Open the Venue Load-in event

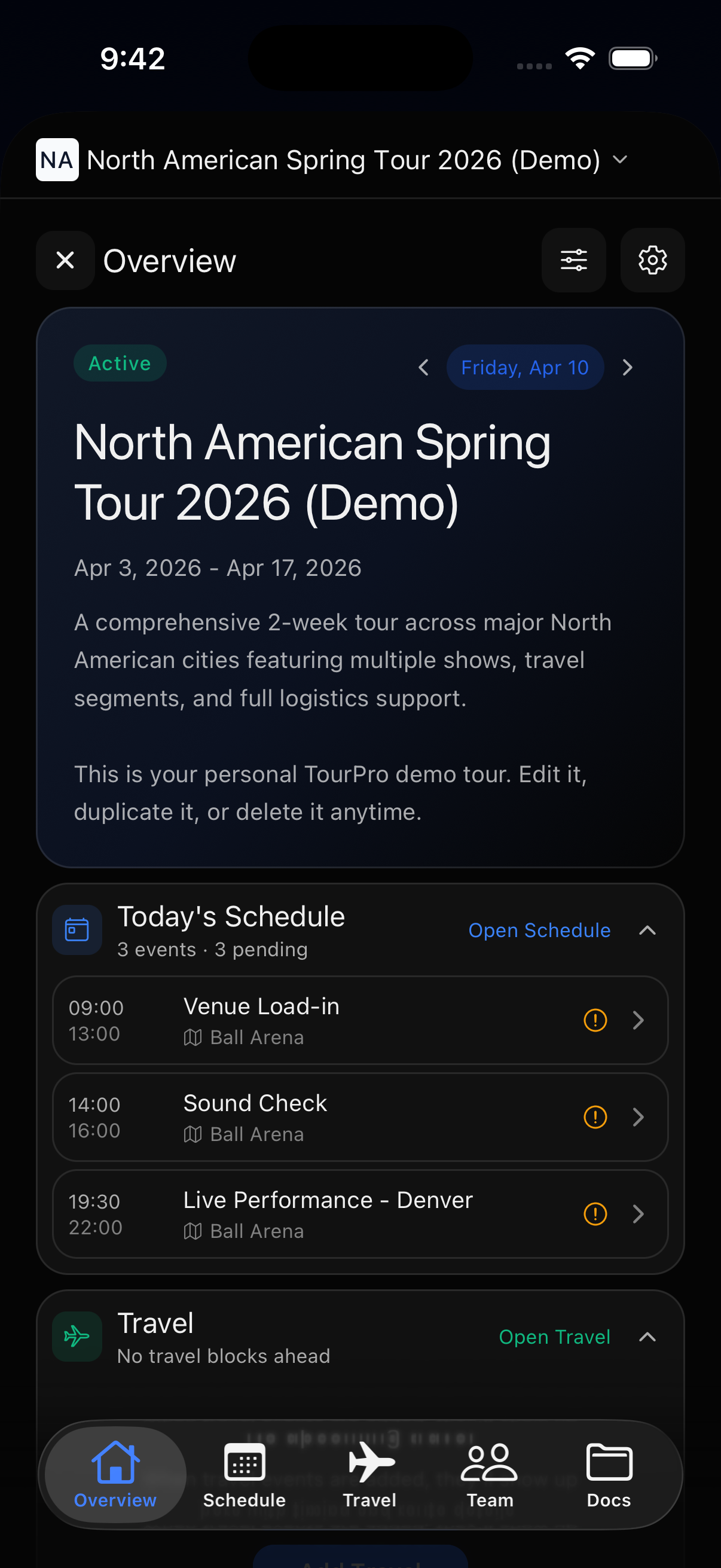[360, 1020]
